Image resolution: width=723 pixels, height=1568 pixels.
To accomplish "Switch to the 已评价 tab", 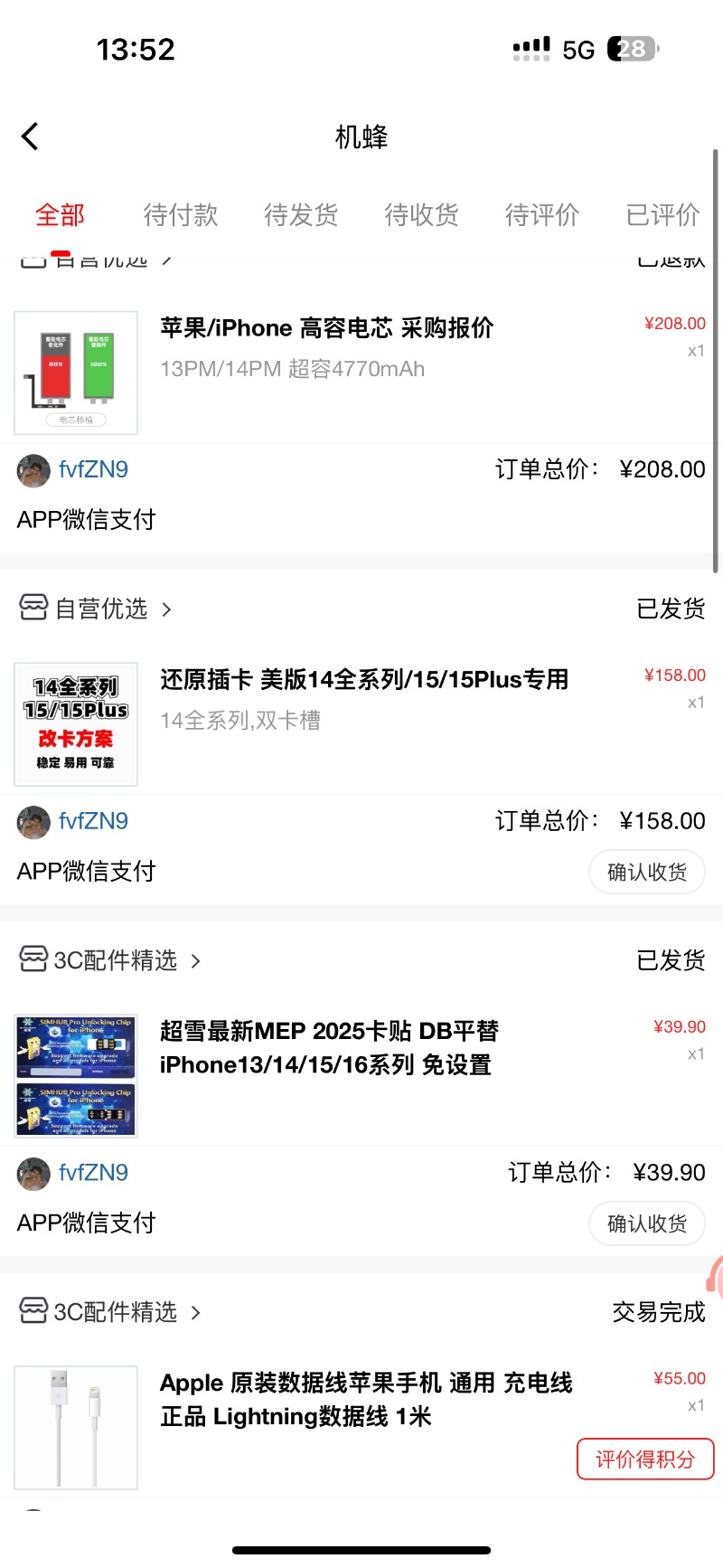I will point(662,215).
